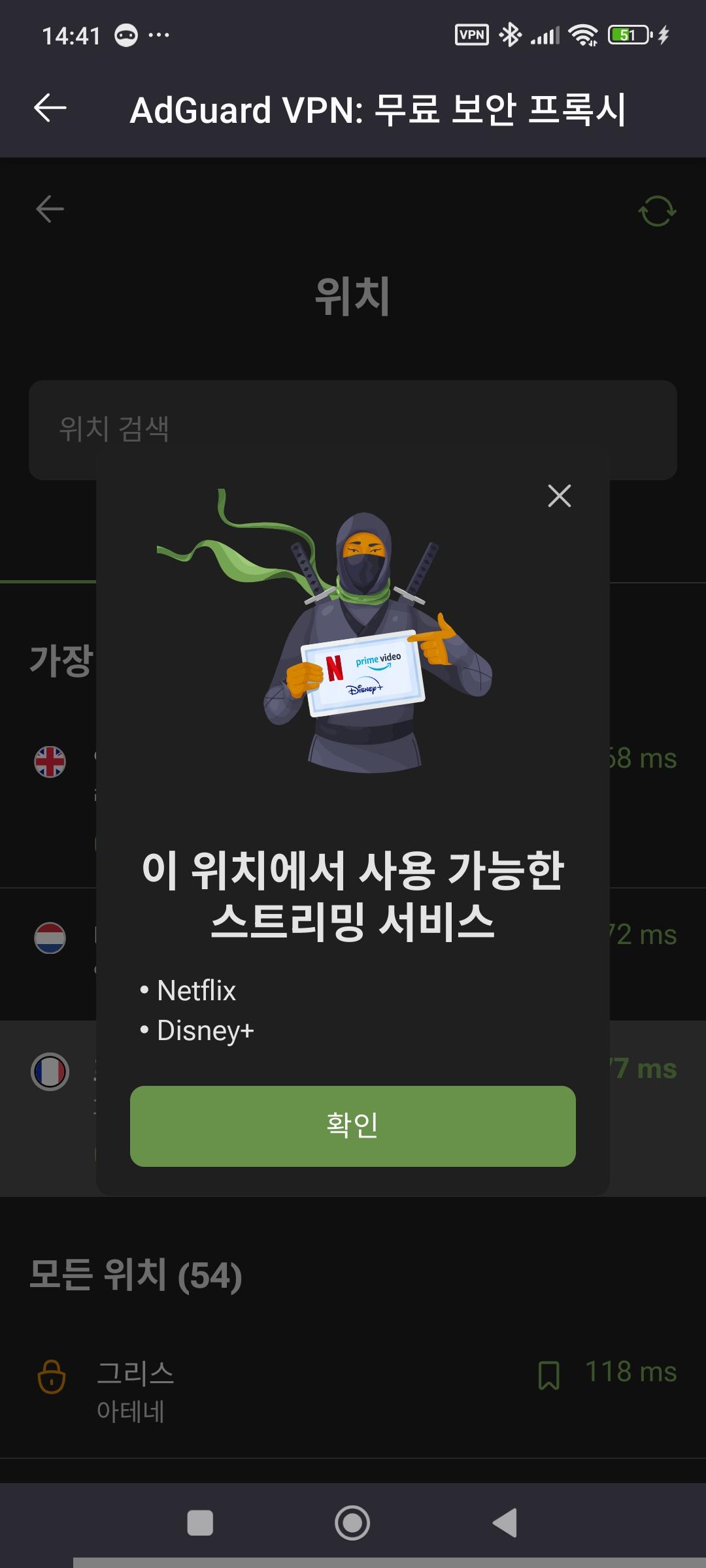Go back from the AdGuard VPN title bar
Screen dimensions: 706x1568
[50, 108]
